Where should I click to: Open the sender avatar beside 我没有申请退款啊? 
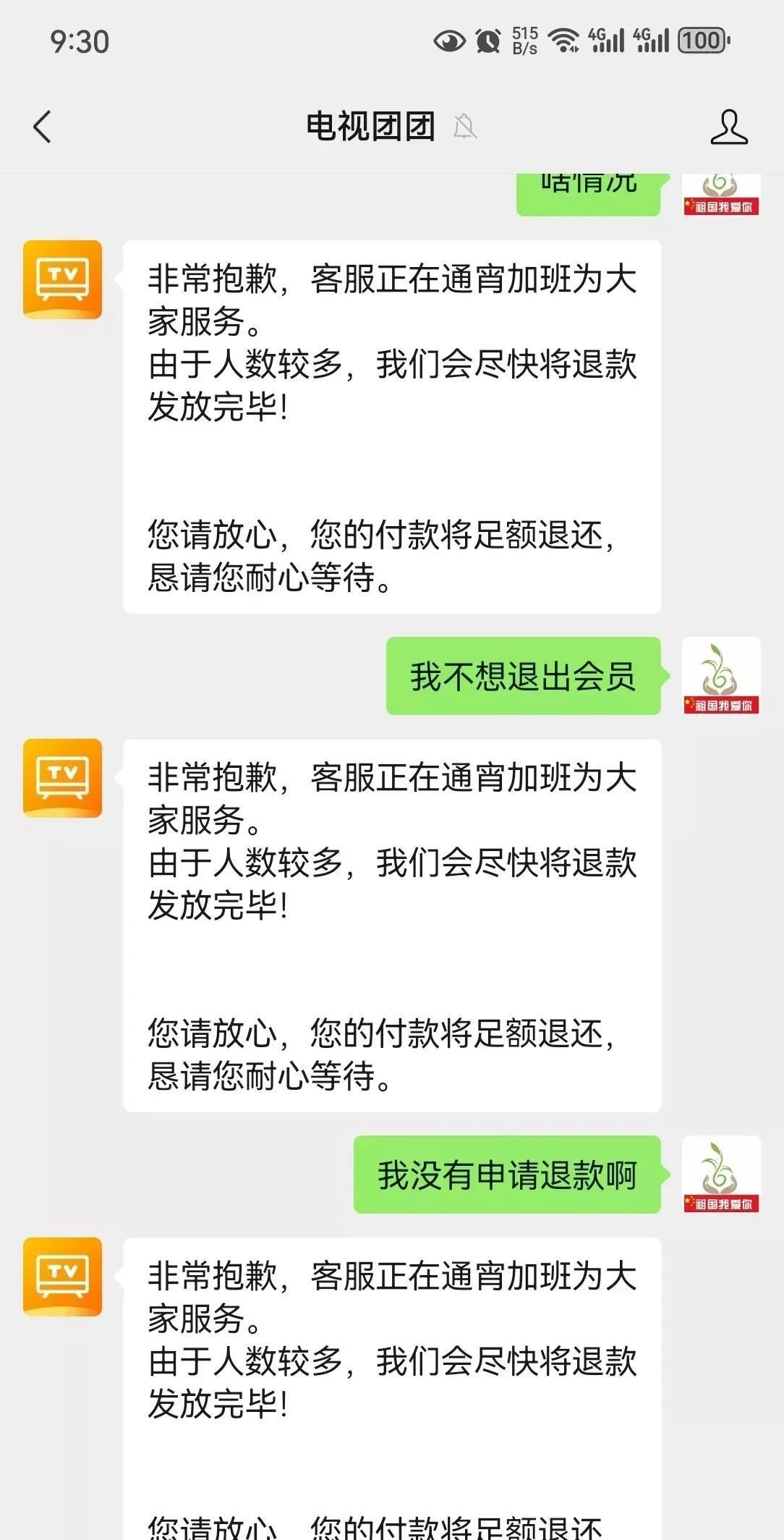(721, 1175)
